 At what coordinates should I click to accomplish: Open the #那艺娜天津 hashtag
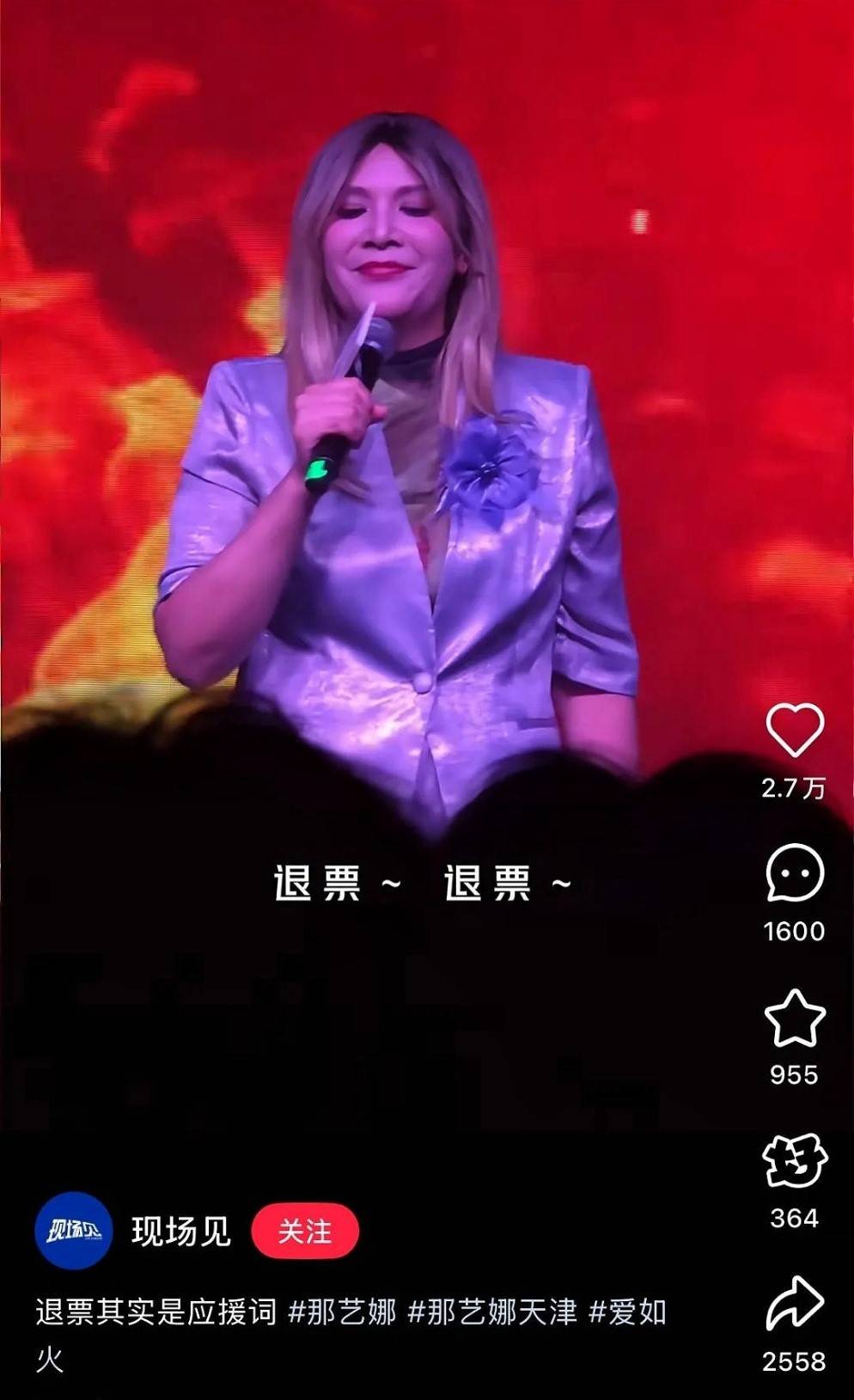[x=491, y=1312]
